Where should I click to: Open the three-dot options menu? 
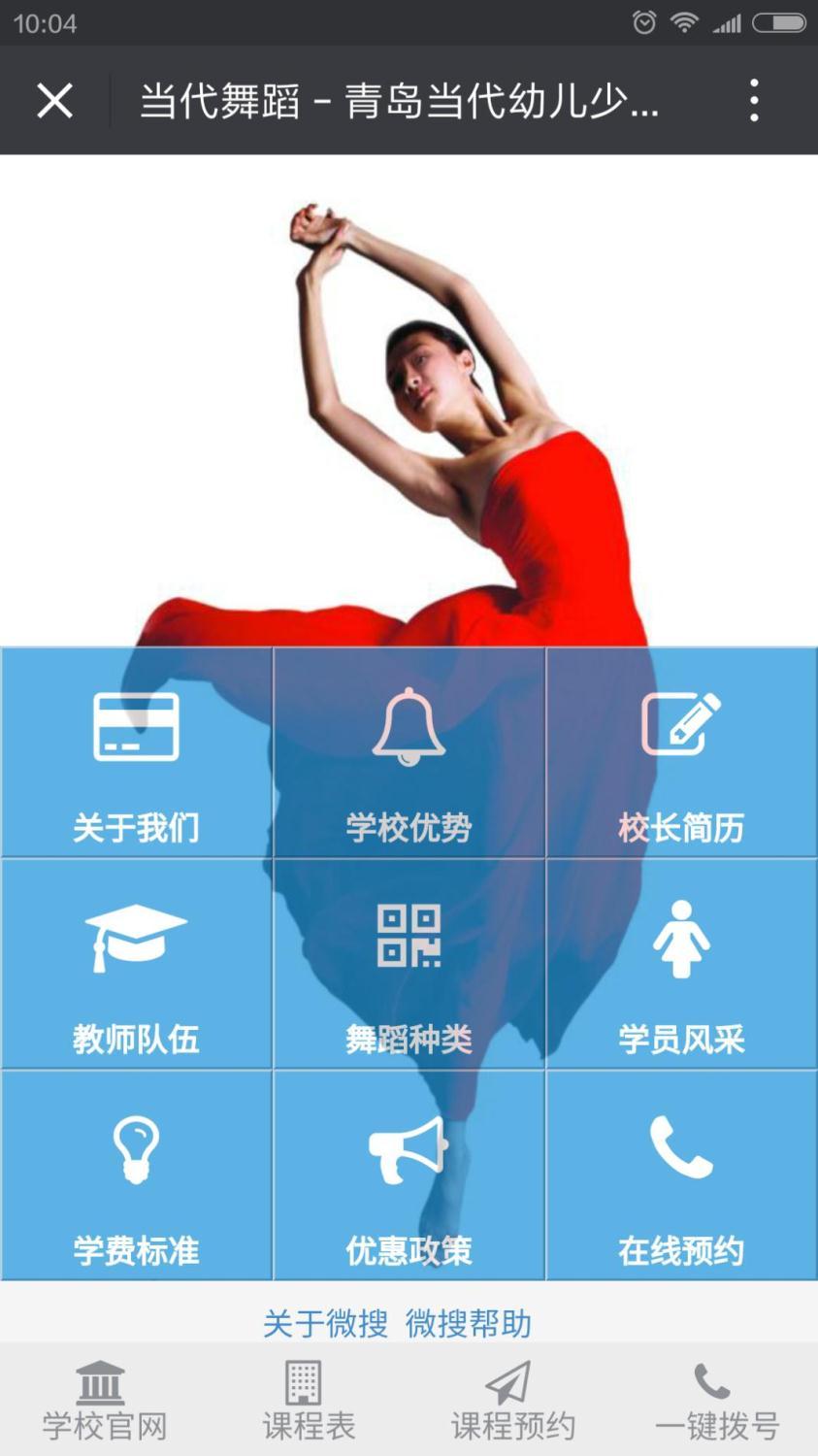754,100
